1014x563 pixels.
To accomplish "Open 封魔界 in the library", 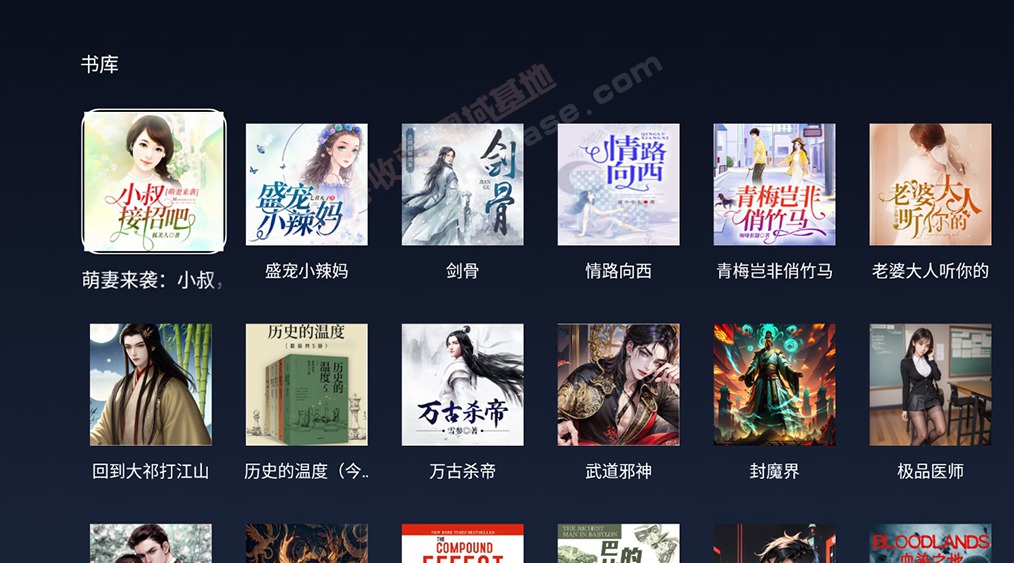I will (775, 385).
